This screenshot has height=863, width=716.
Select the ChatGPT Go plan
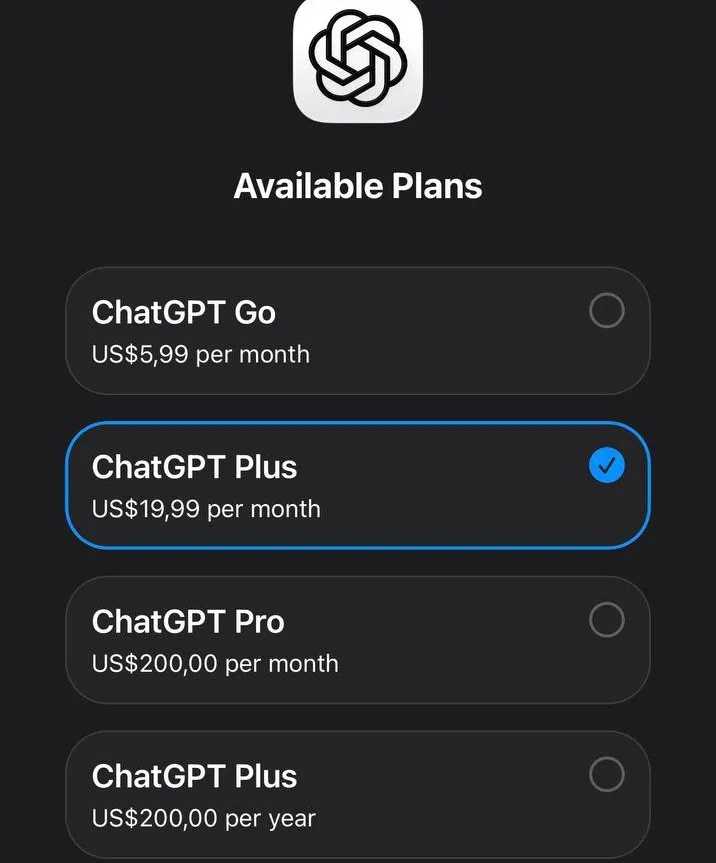[x=357, y=331]
